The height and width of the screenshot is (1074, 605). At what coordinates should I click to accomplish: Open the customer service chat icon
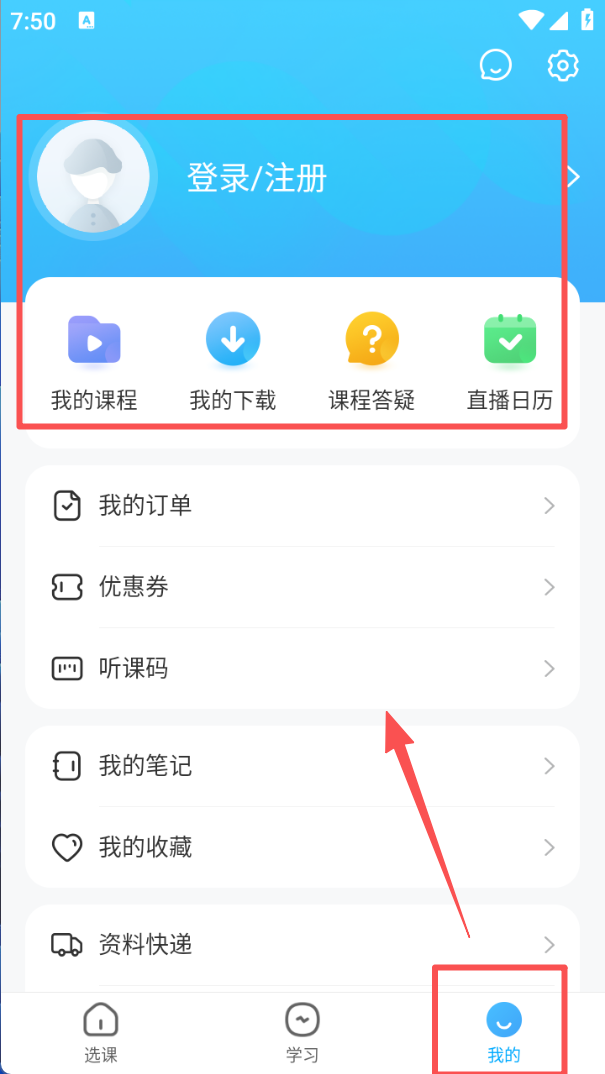click(x=496, y=66)
